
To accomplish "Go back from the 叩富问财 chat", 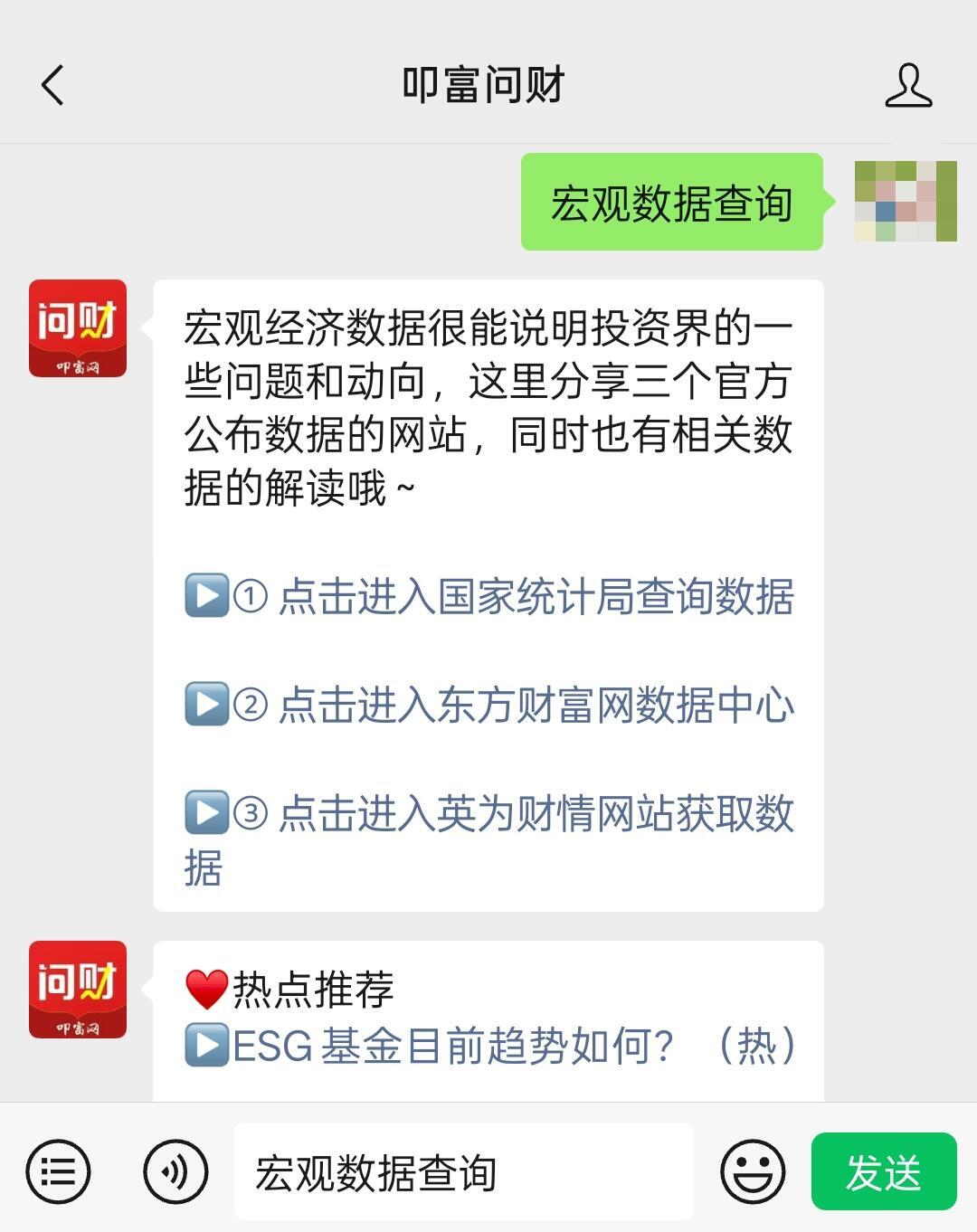I will click(52, 86).
